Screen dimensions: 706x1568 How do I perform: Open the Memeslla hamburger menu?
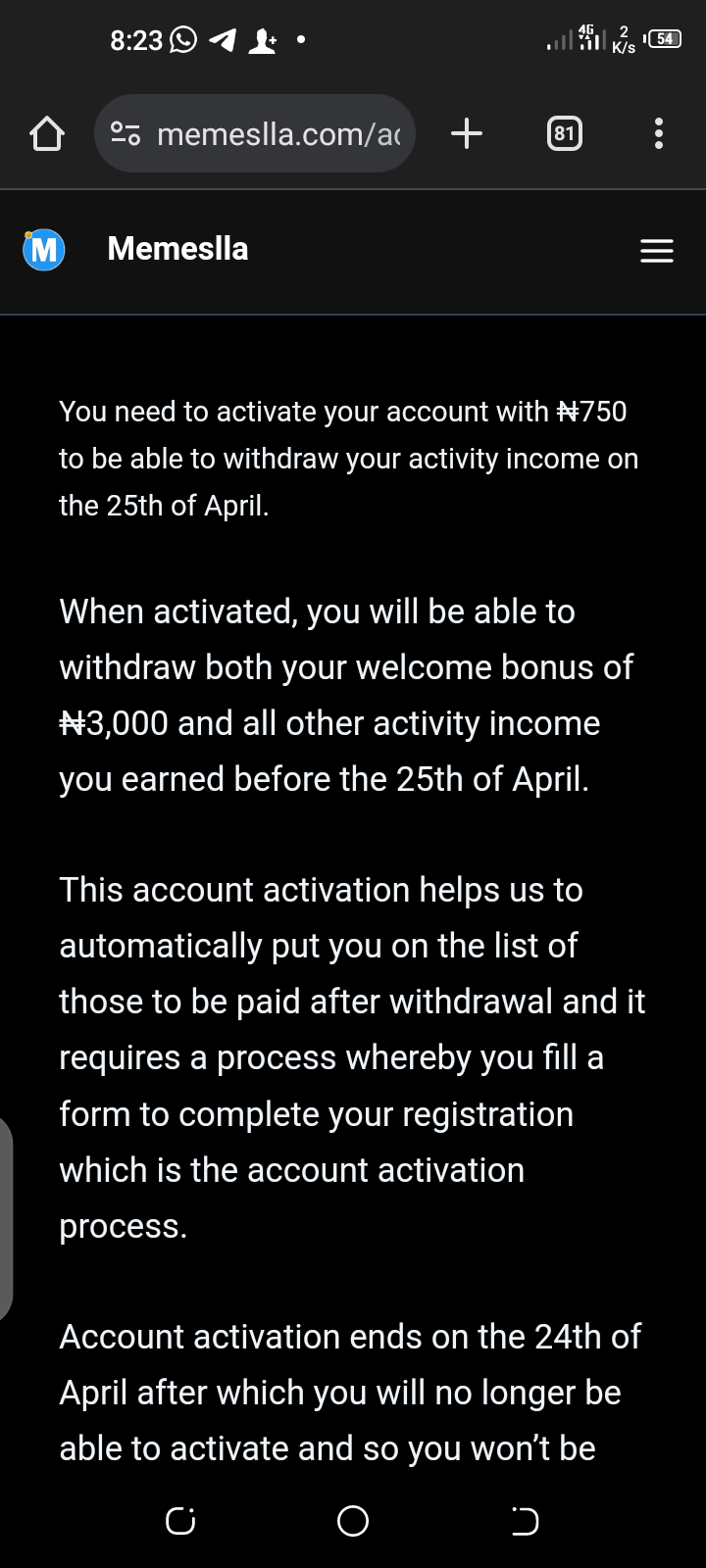656,251
